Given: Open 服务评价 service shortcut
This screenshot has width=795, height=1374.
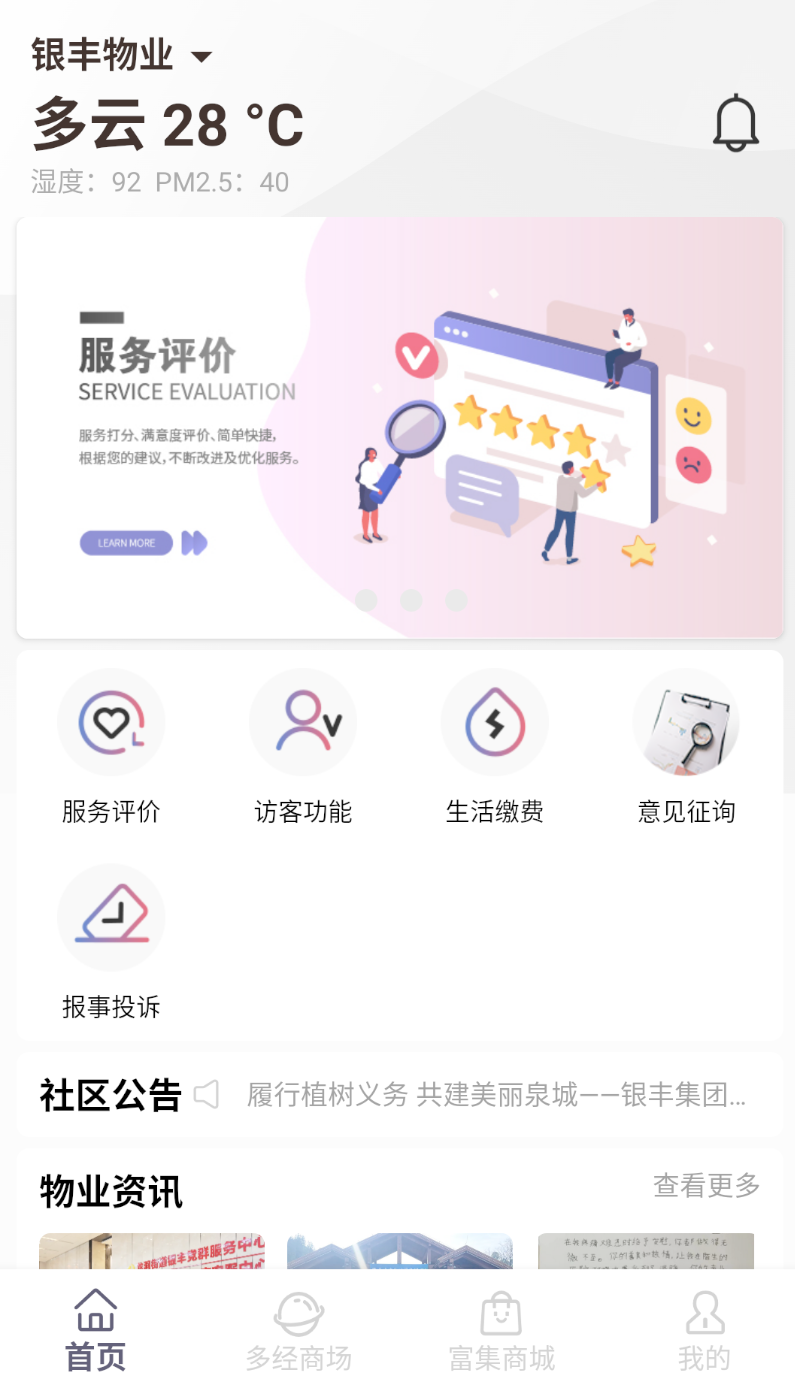Looking at the screenshot, I should (x=111, y=747).
